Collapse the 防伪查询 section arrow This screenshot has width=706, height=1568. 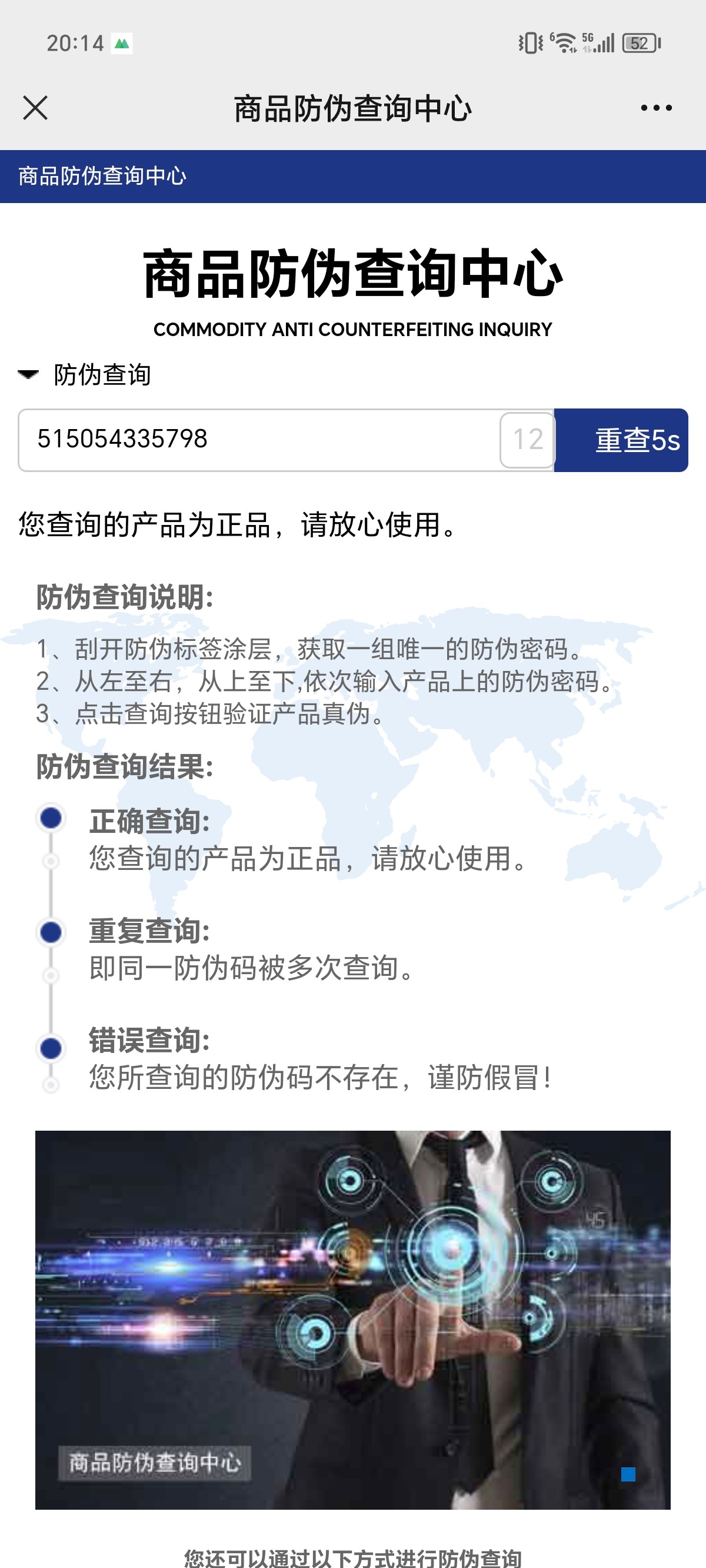coord(29,374)
